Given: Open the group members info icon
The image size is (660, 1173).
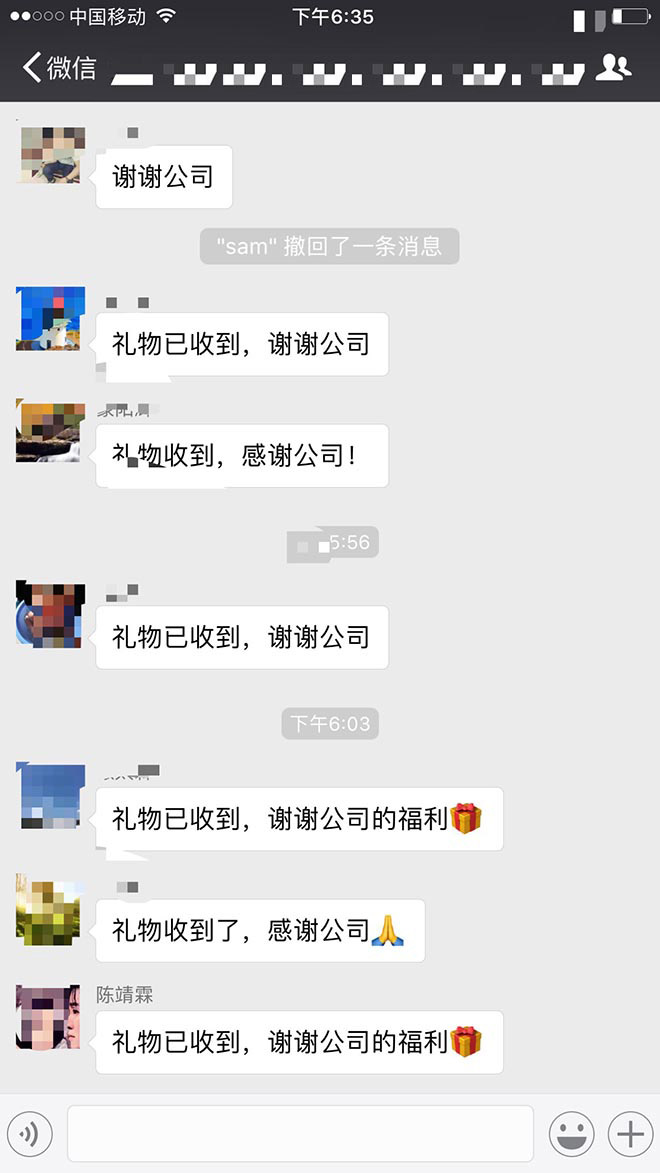Looking at the screenshot, I should 613,68.
